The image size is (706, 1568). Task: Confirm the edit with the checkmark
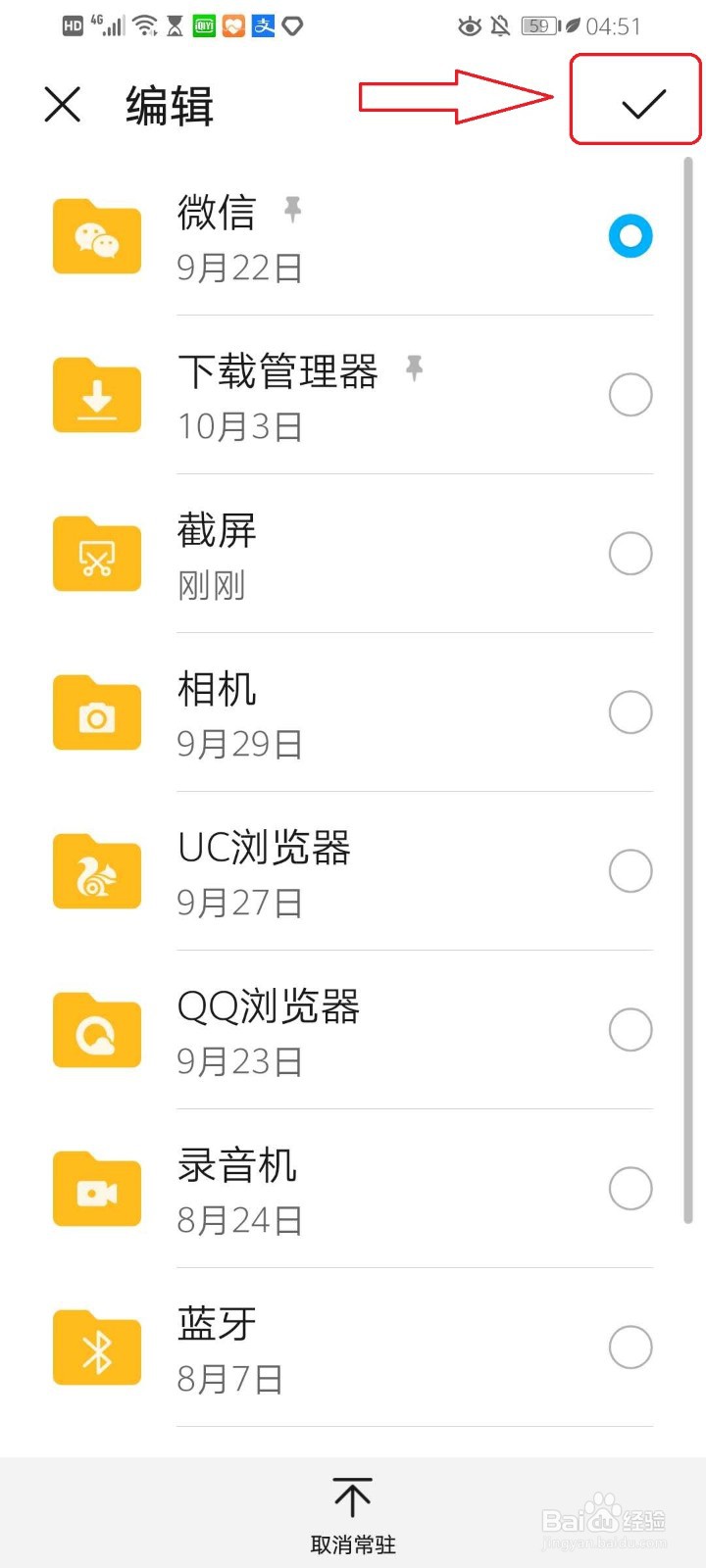[643, 104]
